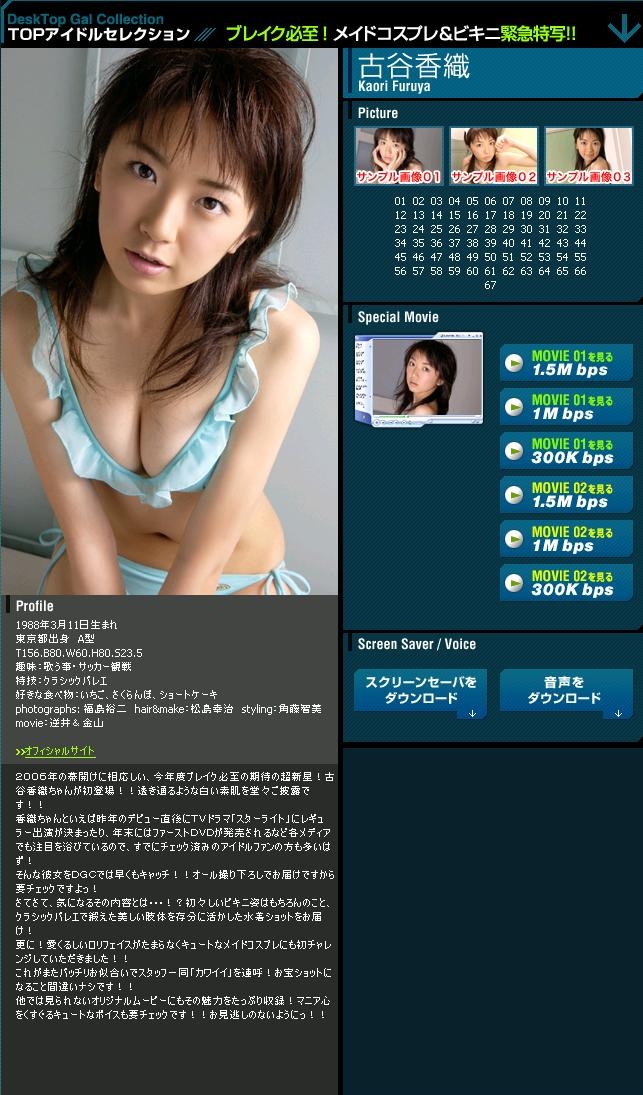Download the screen saver
This screenshot has height=1095, width=643.
[x=420, y=693]
